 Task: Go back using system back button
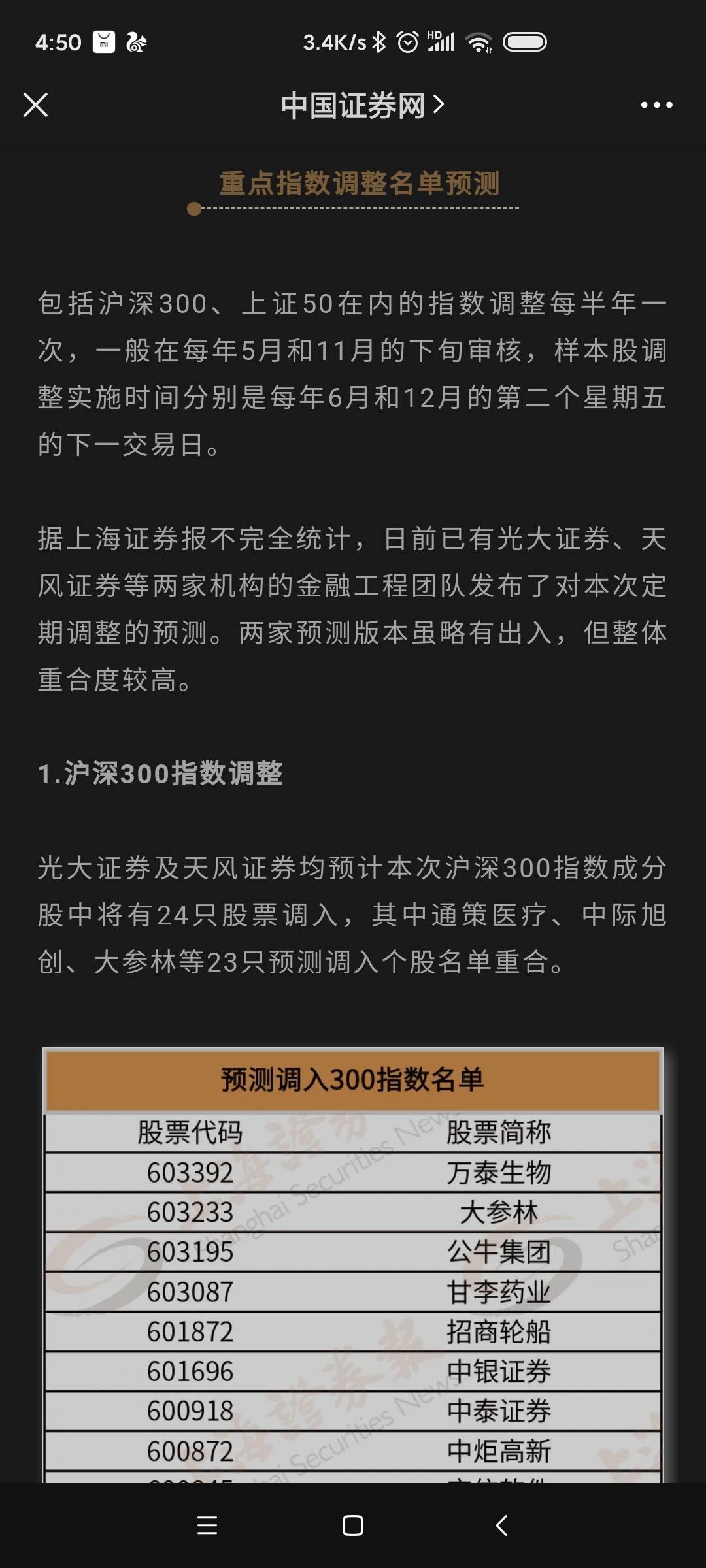pos(501,1526)
